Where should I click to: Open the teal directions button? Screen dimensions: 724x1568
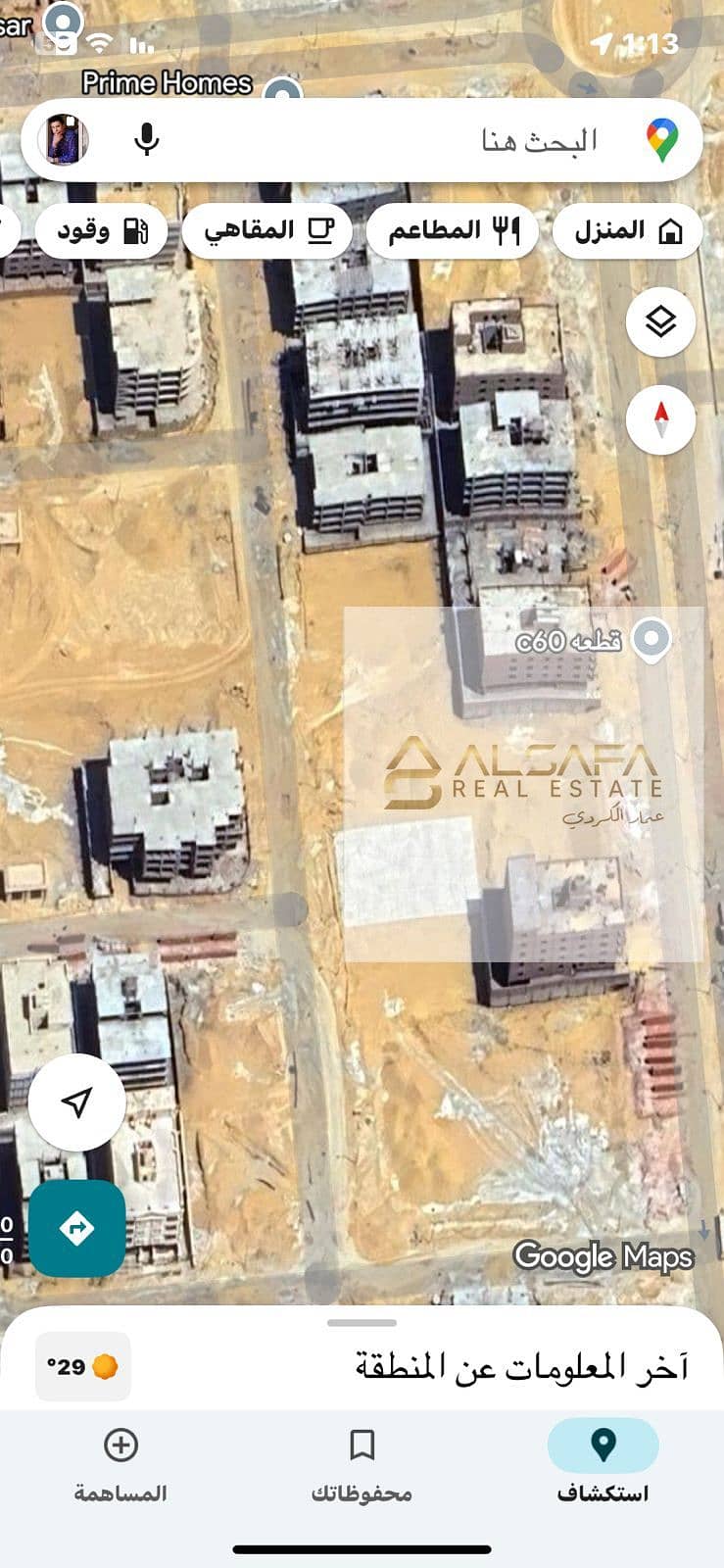pyautogui.click(x=76, y=1228)
